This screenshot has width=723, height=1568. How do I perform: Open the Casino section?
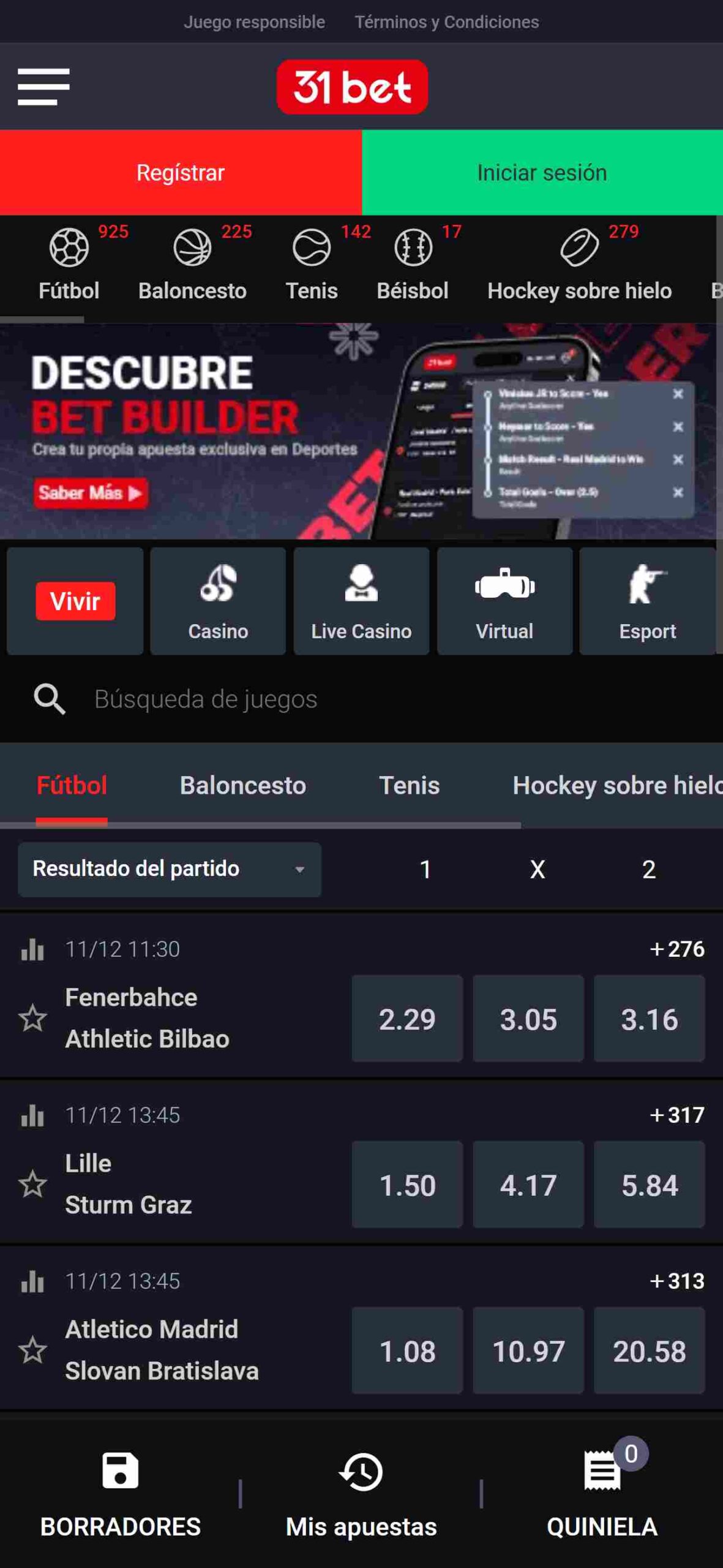pyautogui.click(x=218, y=601)
